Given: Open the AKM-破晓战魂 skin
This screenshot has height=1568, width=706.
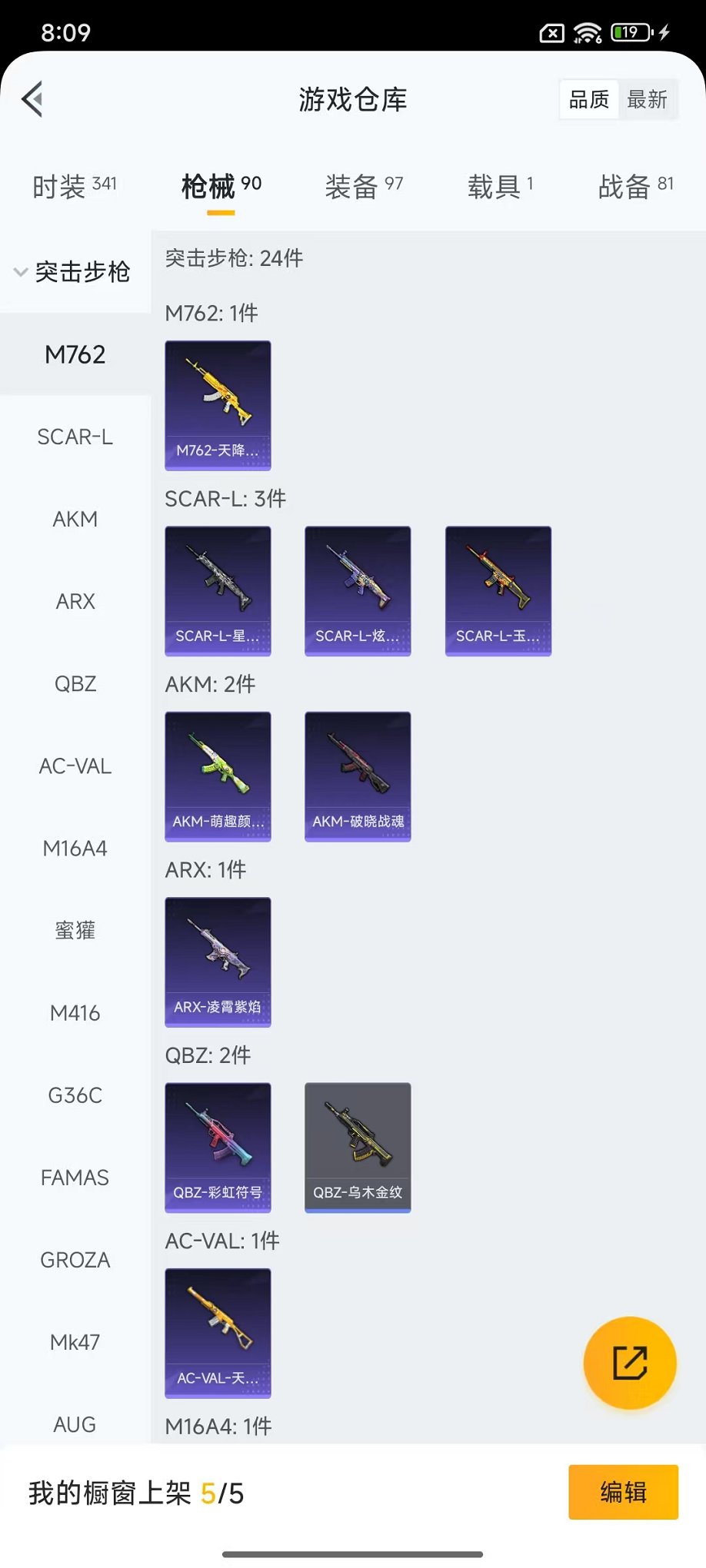Looking at the screenshot, I should [x=358, y=776].
